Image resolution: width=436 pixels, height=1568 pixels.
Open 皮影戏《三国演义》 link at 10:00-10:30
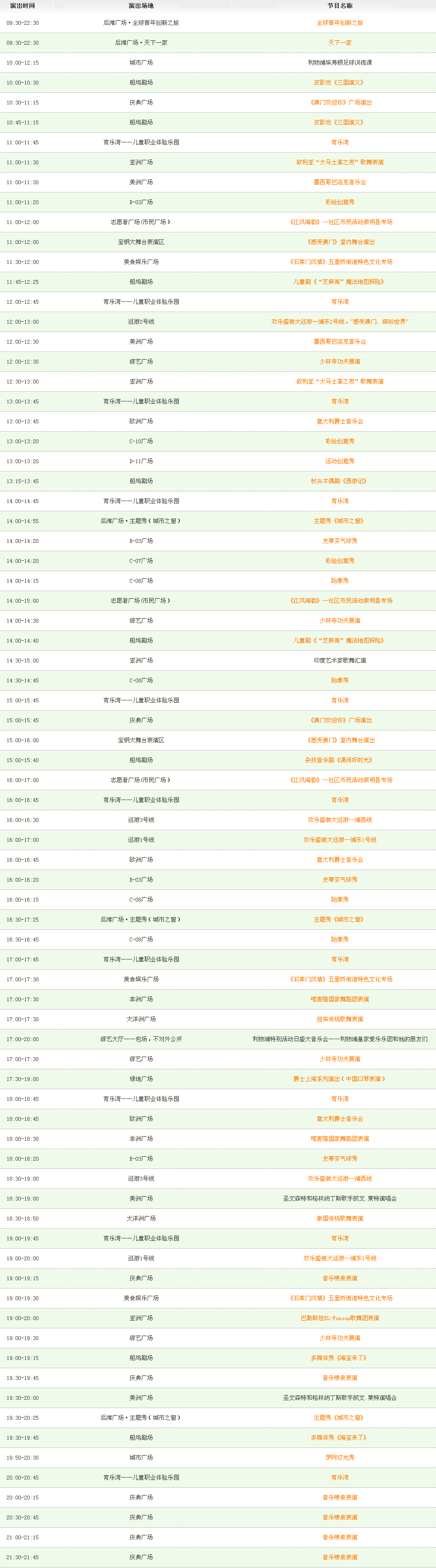point(340,83)
